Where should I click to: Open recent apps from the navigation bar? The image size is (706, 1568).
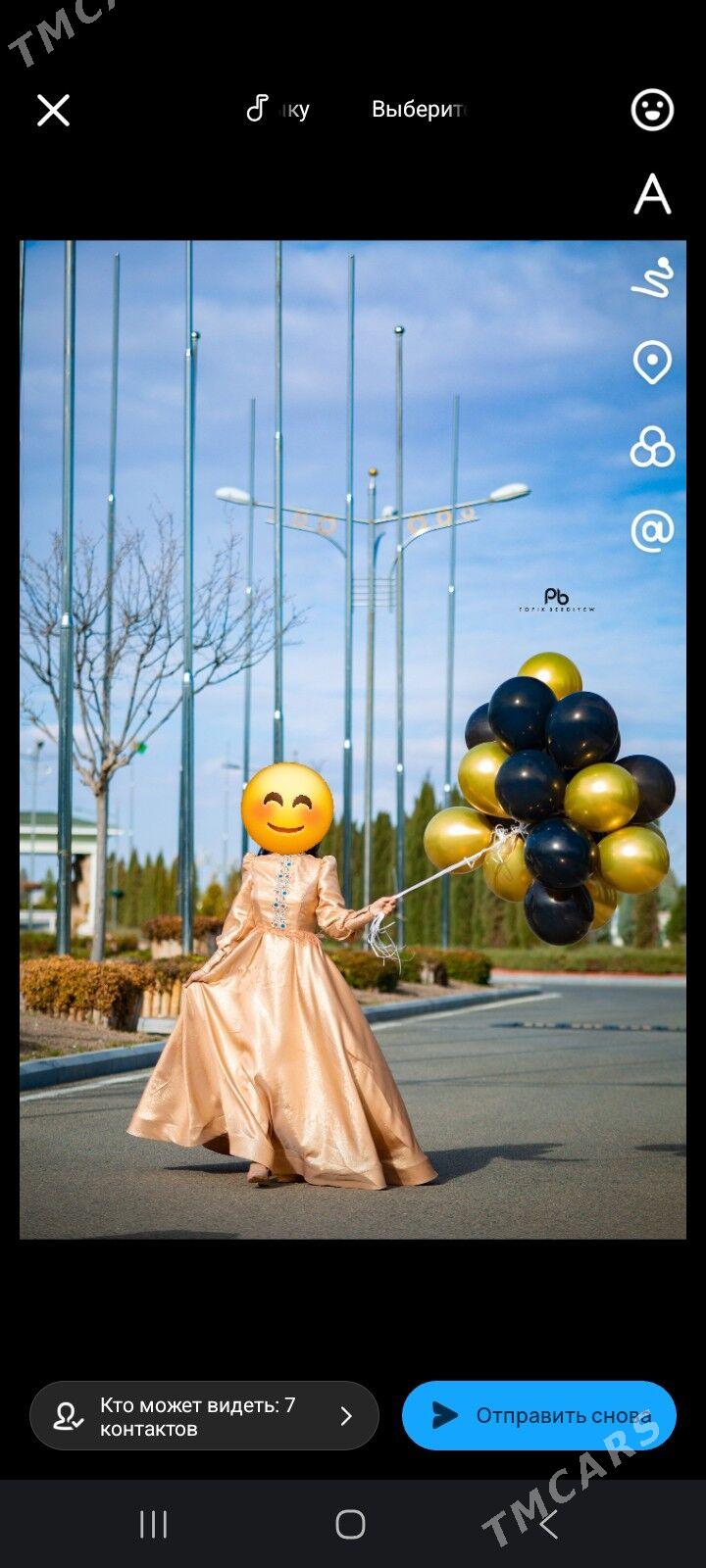point(153,1524)
